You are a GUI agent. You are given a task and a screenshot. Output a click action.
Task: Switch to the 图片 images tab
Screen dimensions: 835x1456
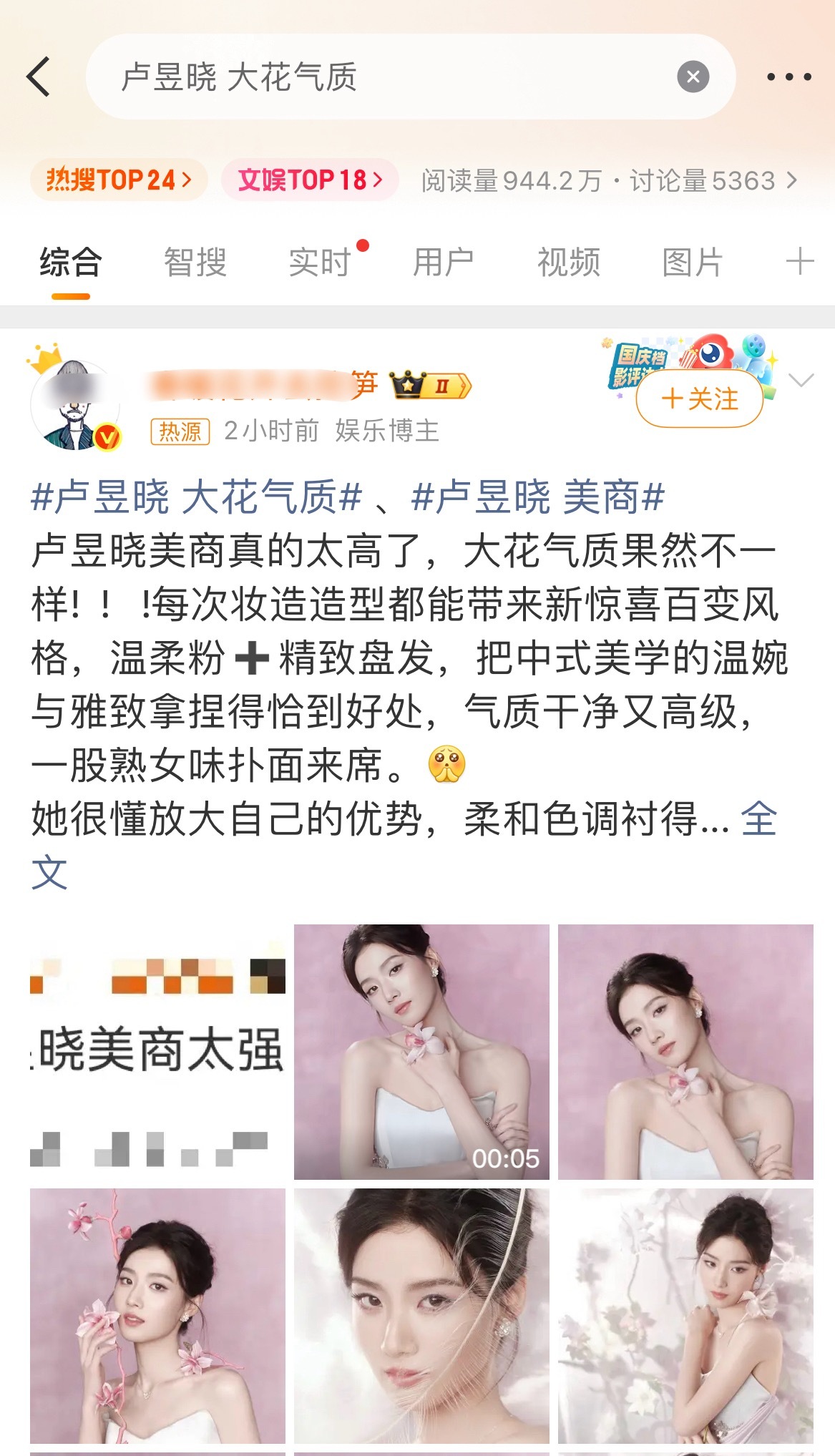(x=690, y=262)
